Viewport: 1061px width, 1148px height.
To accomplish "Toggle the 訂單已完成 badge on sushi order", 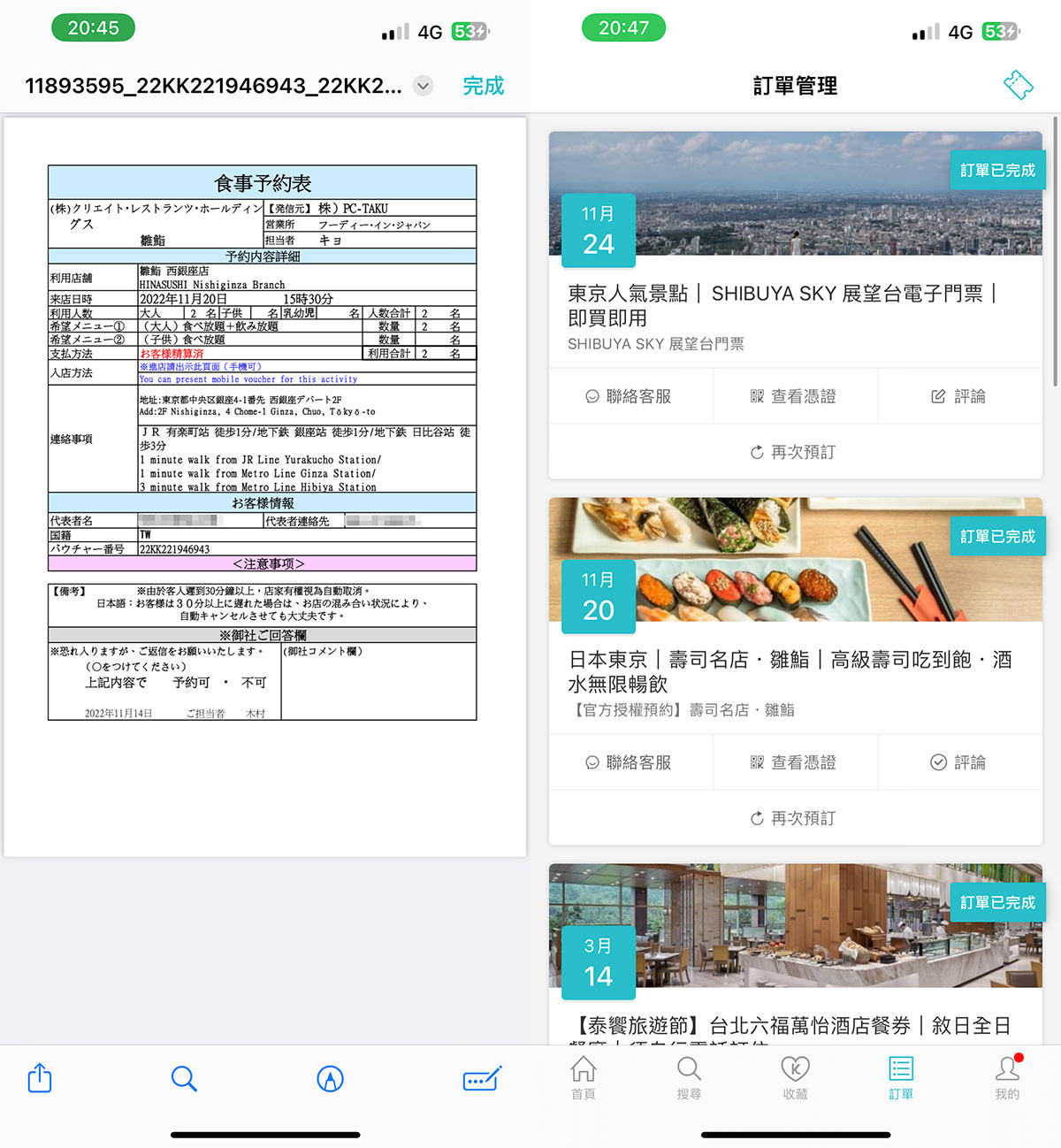I will coord(997,536).
